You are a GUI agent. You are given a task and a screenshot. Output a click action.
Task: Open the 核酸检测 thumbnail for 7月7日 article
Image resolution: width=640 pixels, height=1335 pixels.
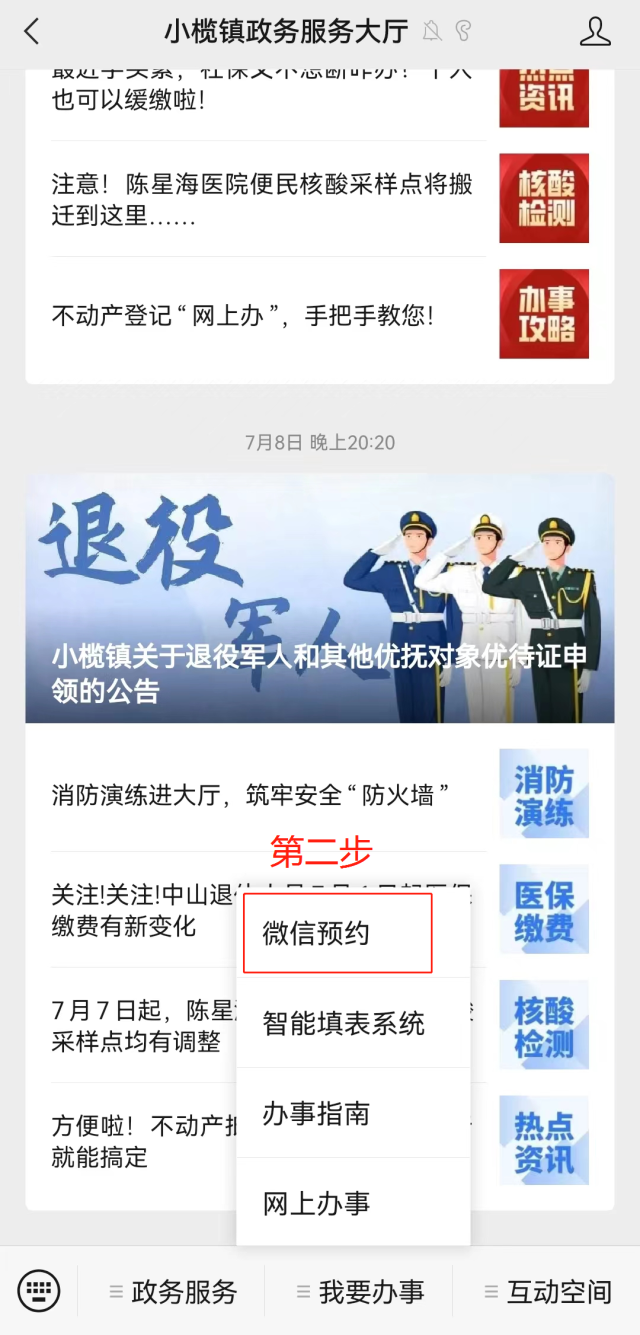point(544,1025)
